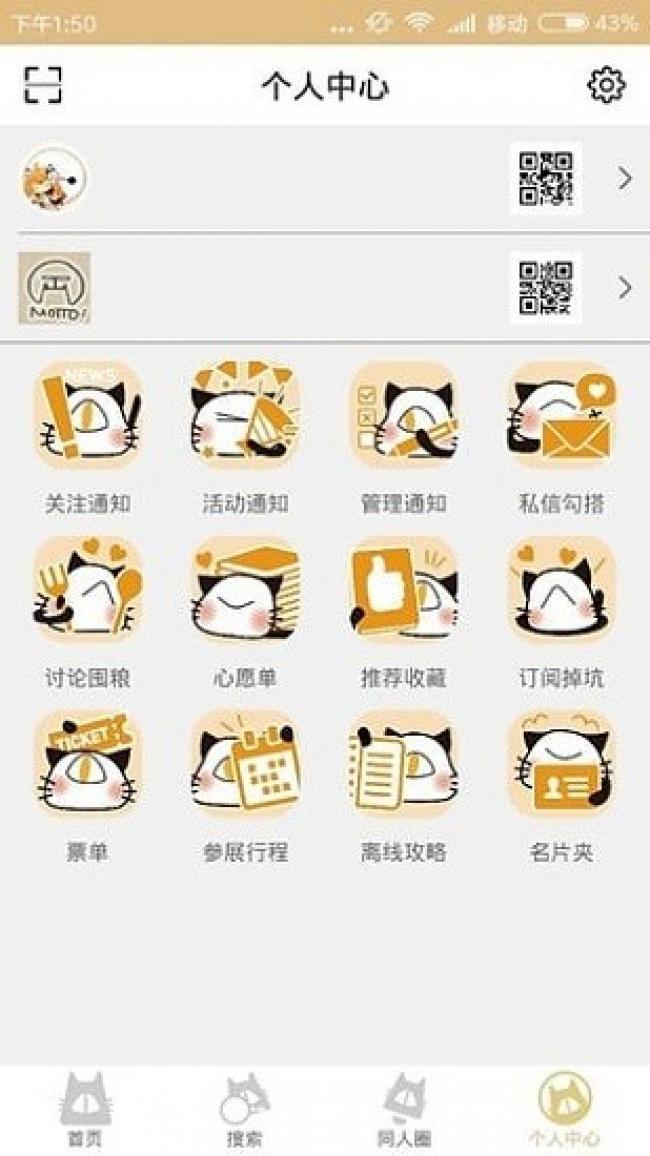Image resolution: width=650 pixels, height=1156 pixels.
Task: Open the row with the MOTTO avatar
Action: 325,288
